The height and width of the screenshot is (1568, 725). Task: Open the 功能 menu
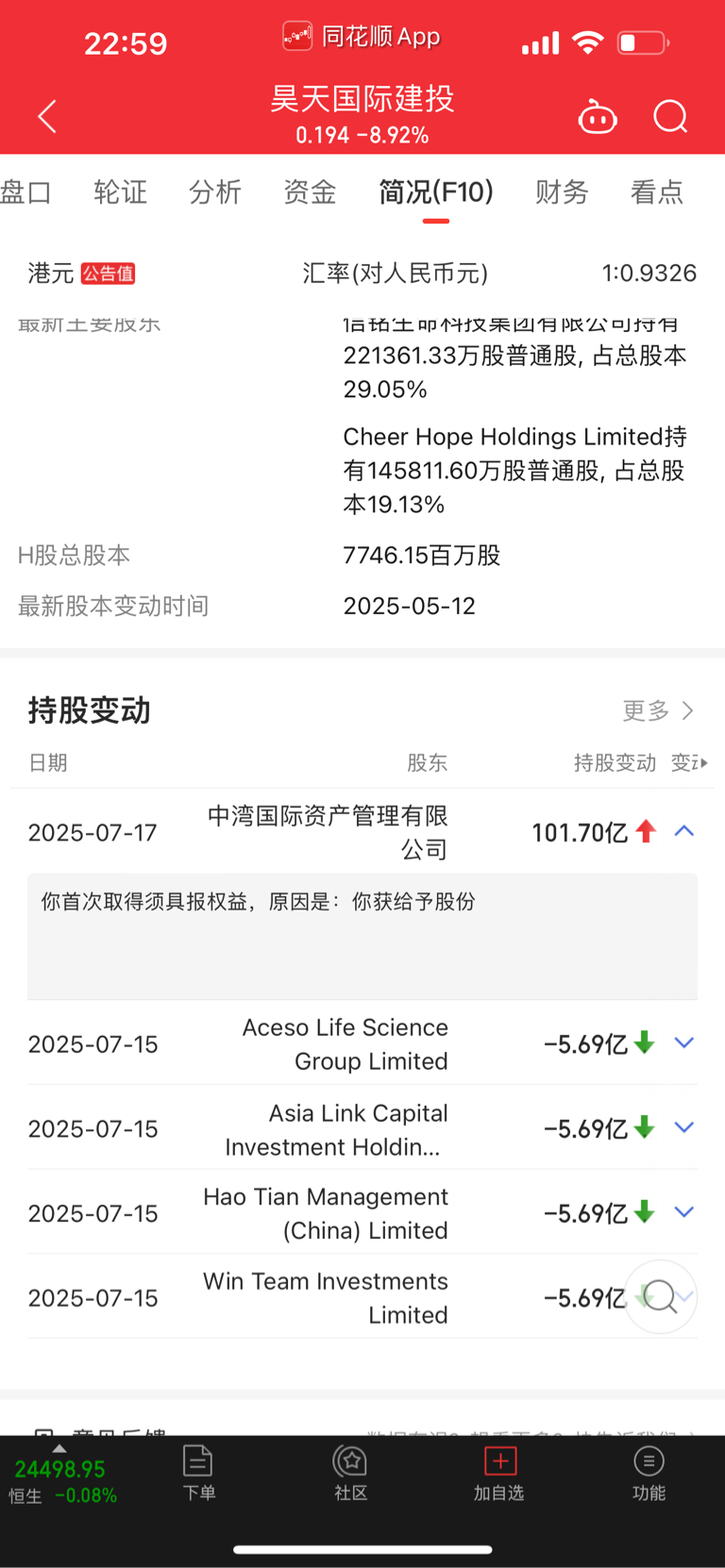click(x=649, y=1473)
